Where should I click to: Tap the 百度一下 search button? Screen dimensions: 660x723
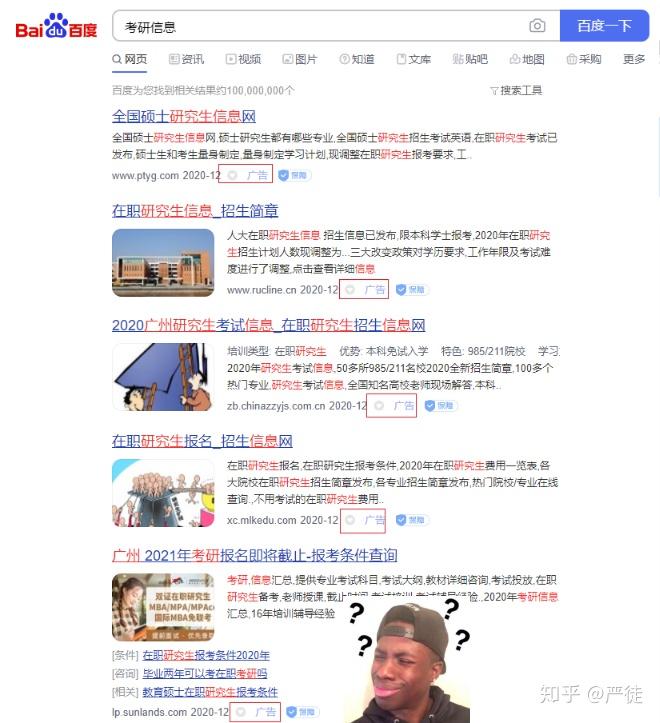click(x=604, y=26)
